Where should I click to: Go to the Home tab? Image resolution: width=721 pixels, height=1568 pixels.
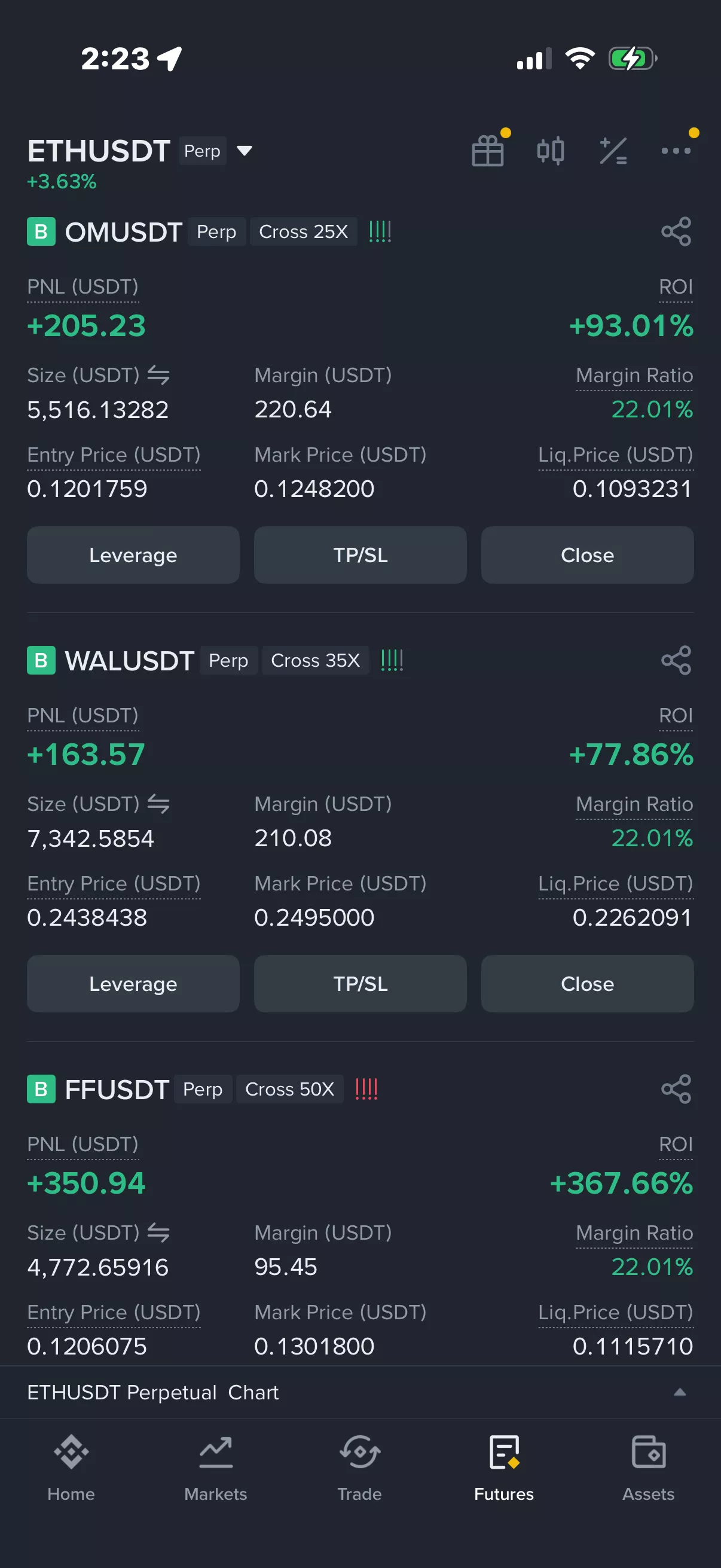point(71,1468)
